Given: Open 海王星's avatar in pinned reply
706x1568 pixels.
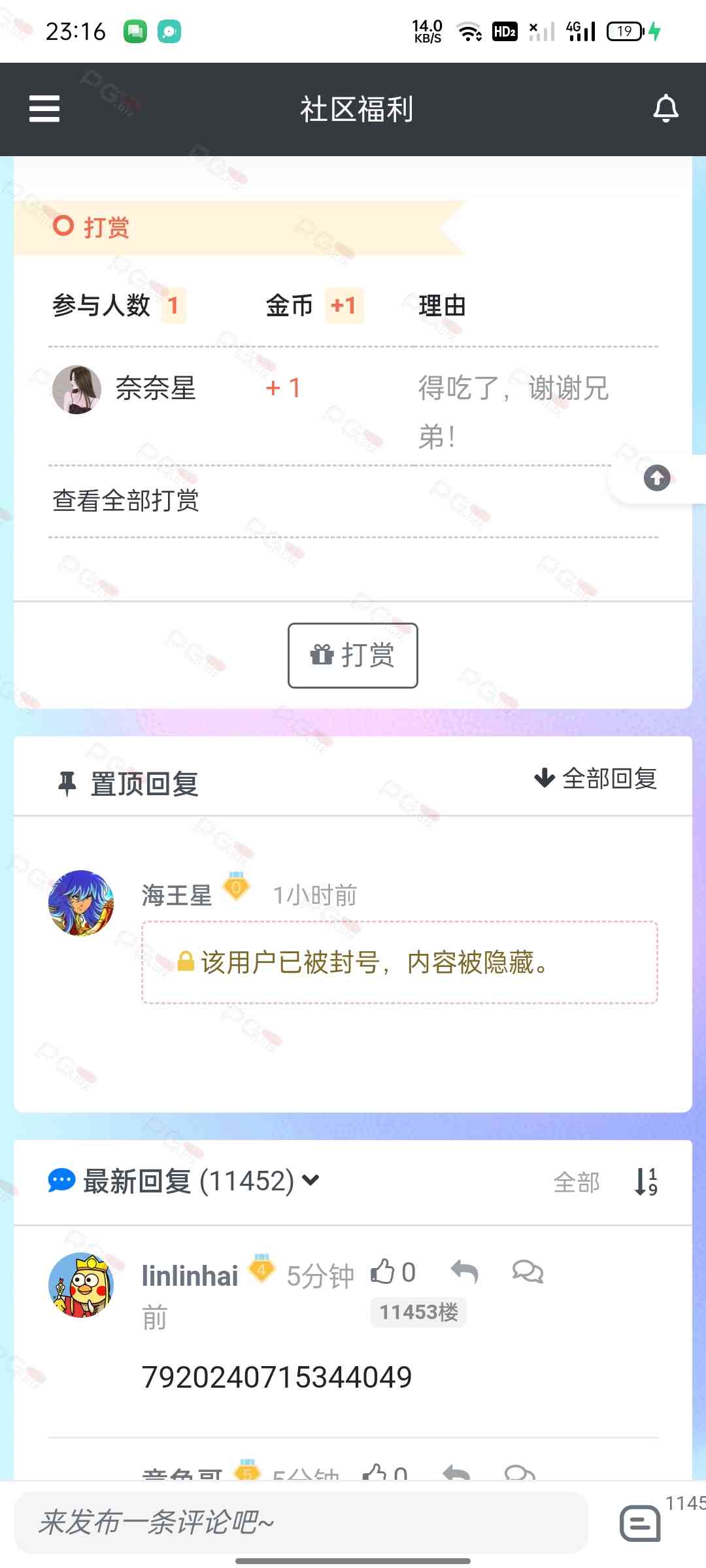Looking at the screenshot, I should [x=81, y=903].
